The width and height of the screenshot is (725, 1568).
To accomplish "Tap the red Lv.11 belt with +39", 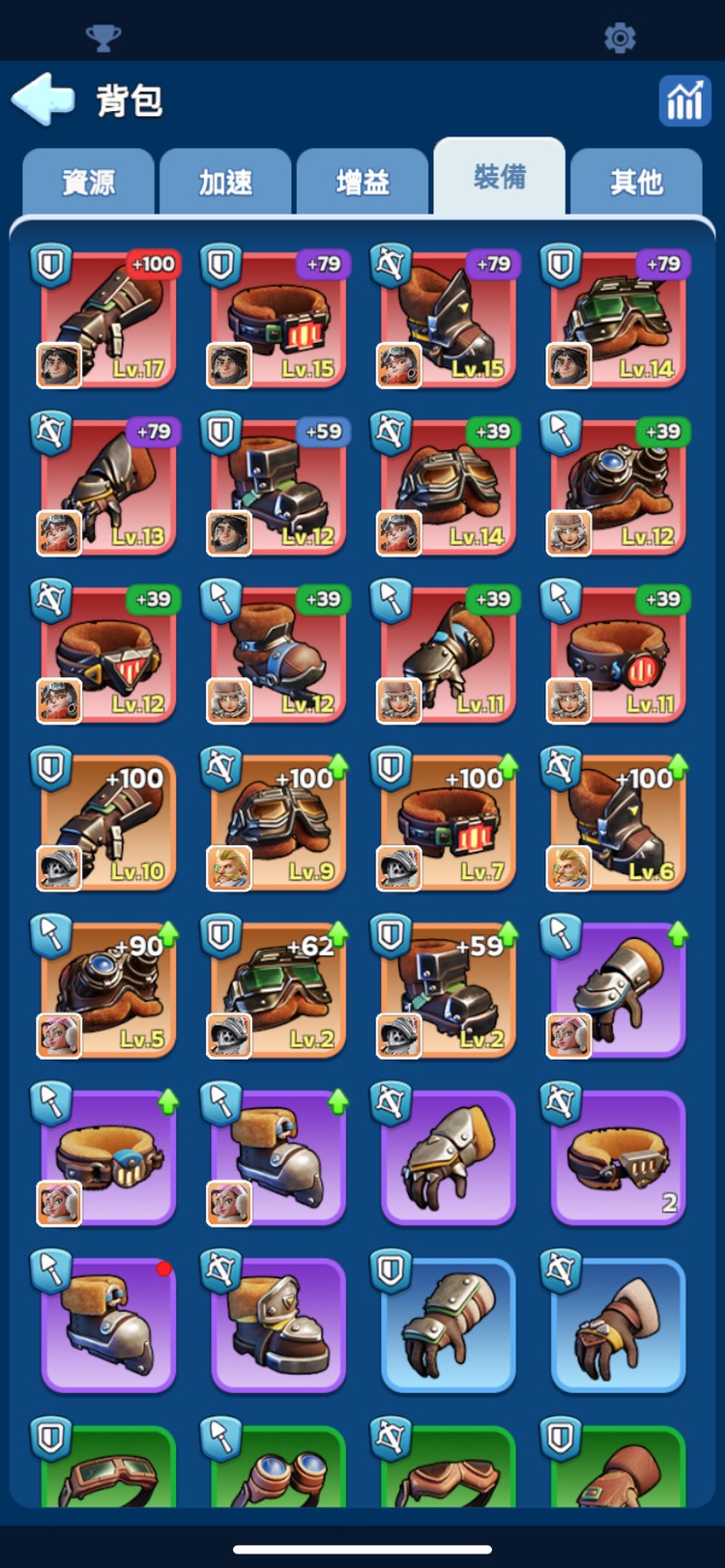I will 619,654.
